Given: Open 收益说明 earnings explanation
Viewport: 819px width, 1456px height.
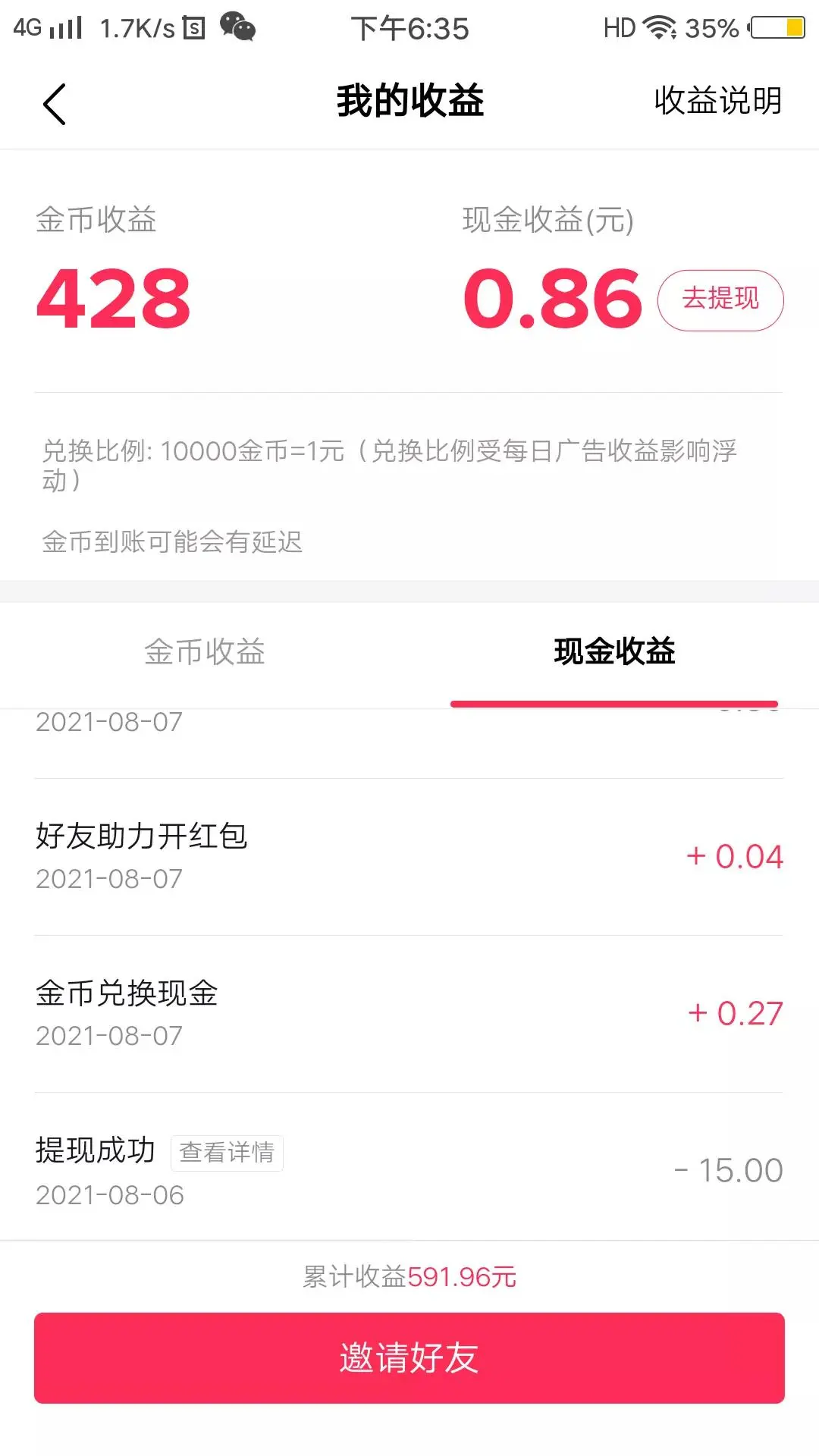Looking at the screenshot, I should click(x=717, y=101).
